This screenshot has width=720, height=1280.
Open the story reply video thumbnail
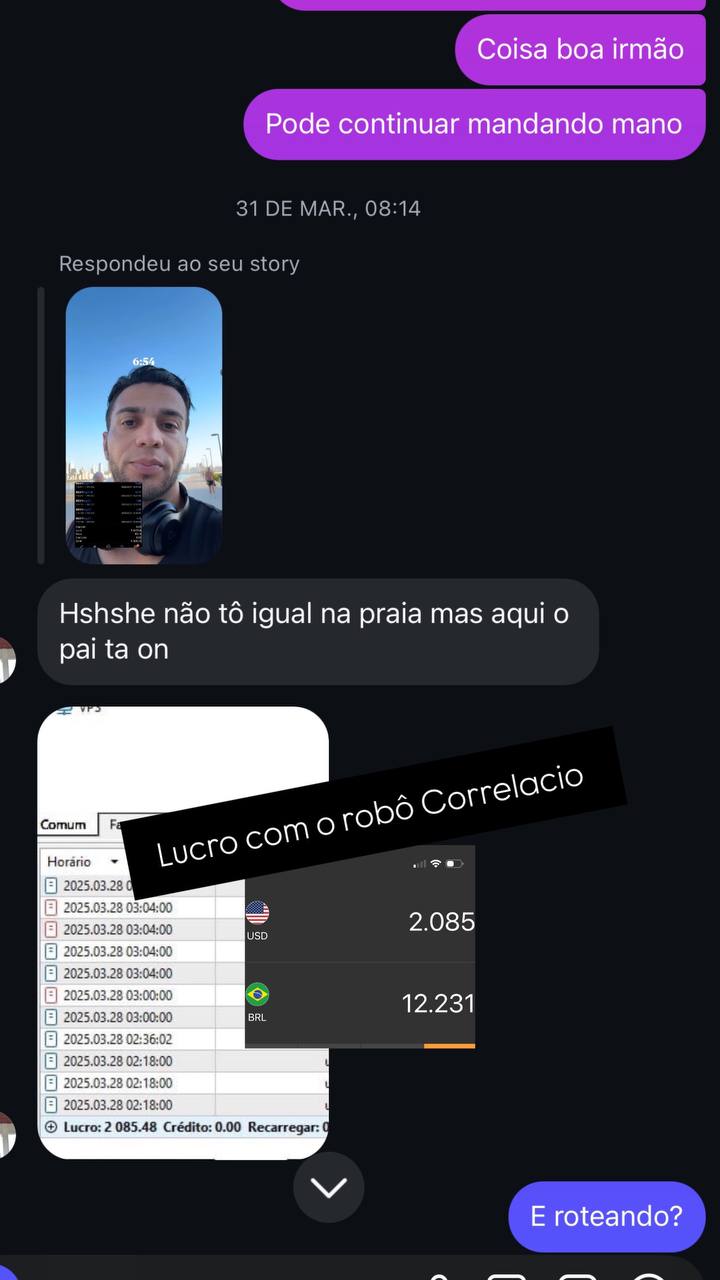(x=143, y=425)
